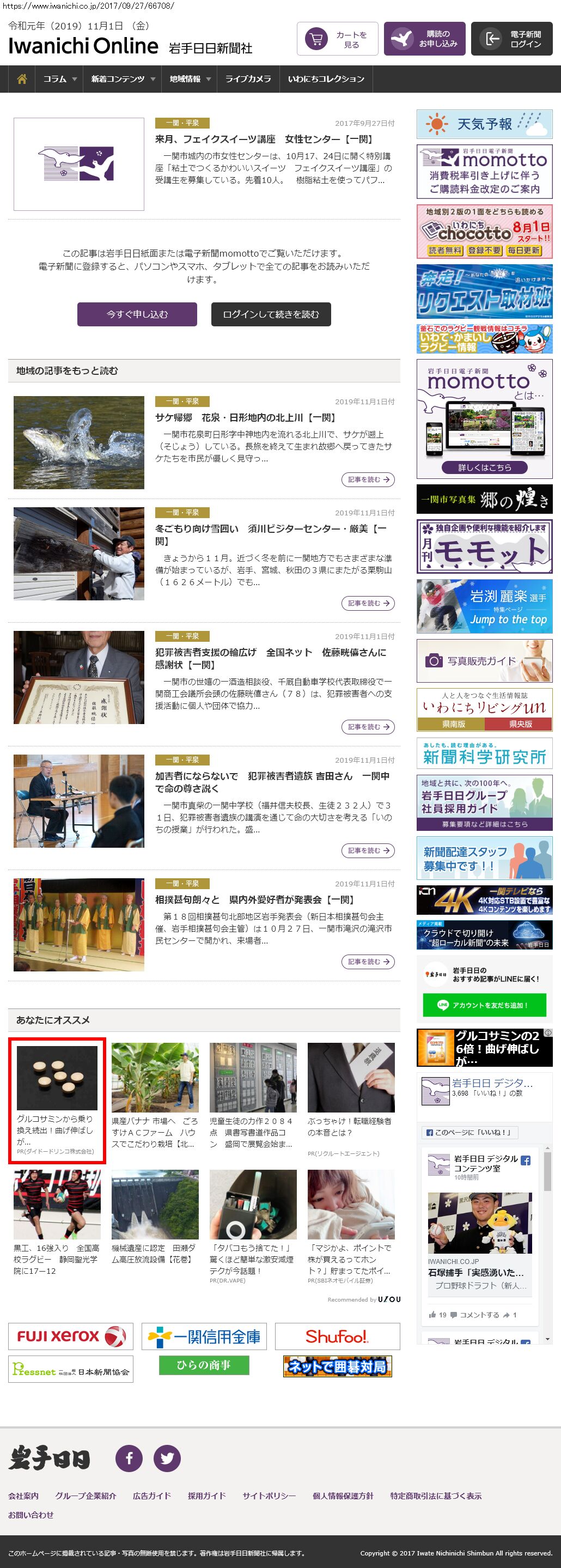
Task: Open the home icon in the navigation bar
Action: pyautogui.click(x=22, y=79)
